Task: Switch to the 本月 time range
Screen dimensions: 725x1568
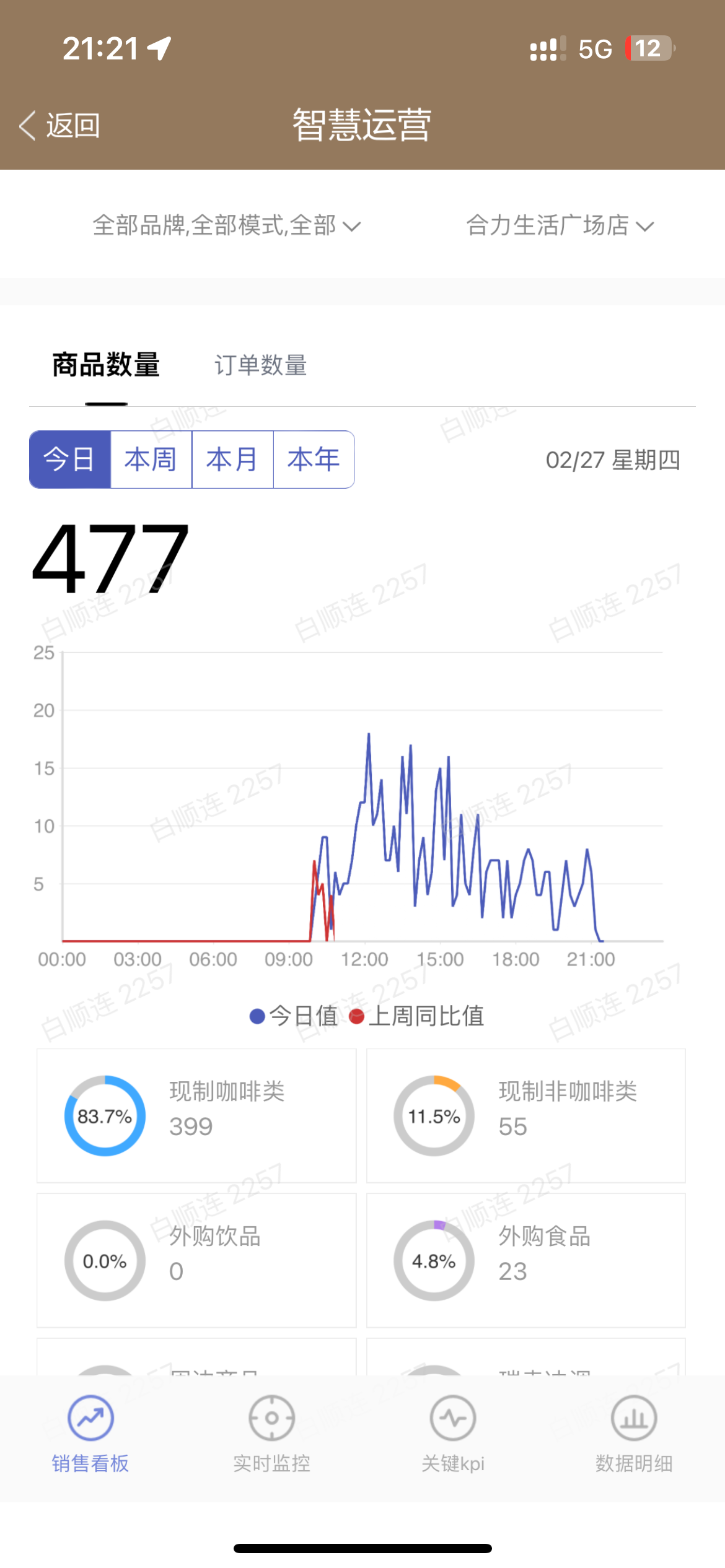Action: click(x=232, y=460)
